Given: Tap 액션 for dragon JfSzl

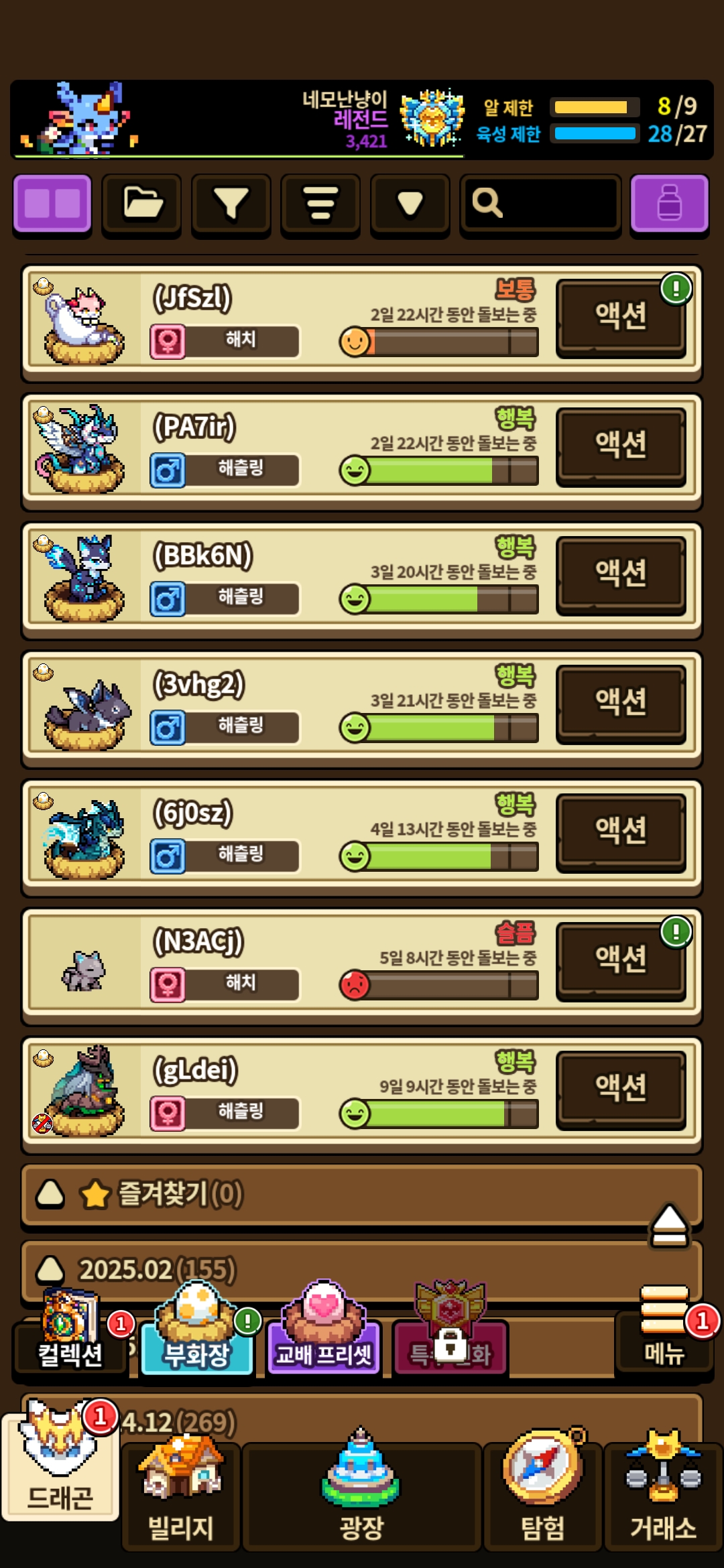Looking at the screenshot, I should [621, 316].
